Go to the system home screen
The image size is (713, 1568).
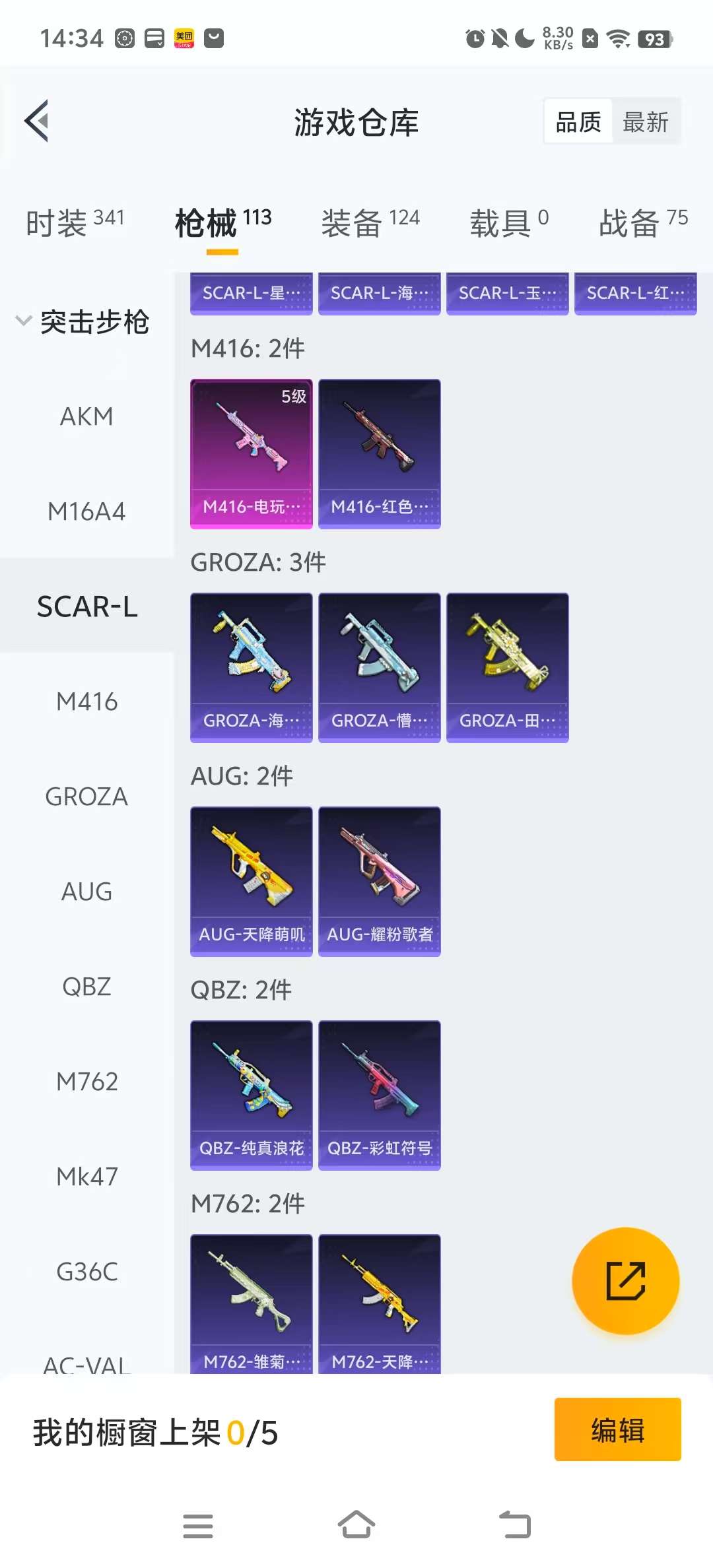pos(356,1525)
